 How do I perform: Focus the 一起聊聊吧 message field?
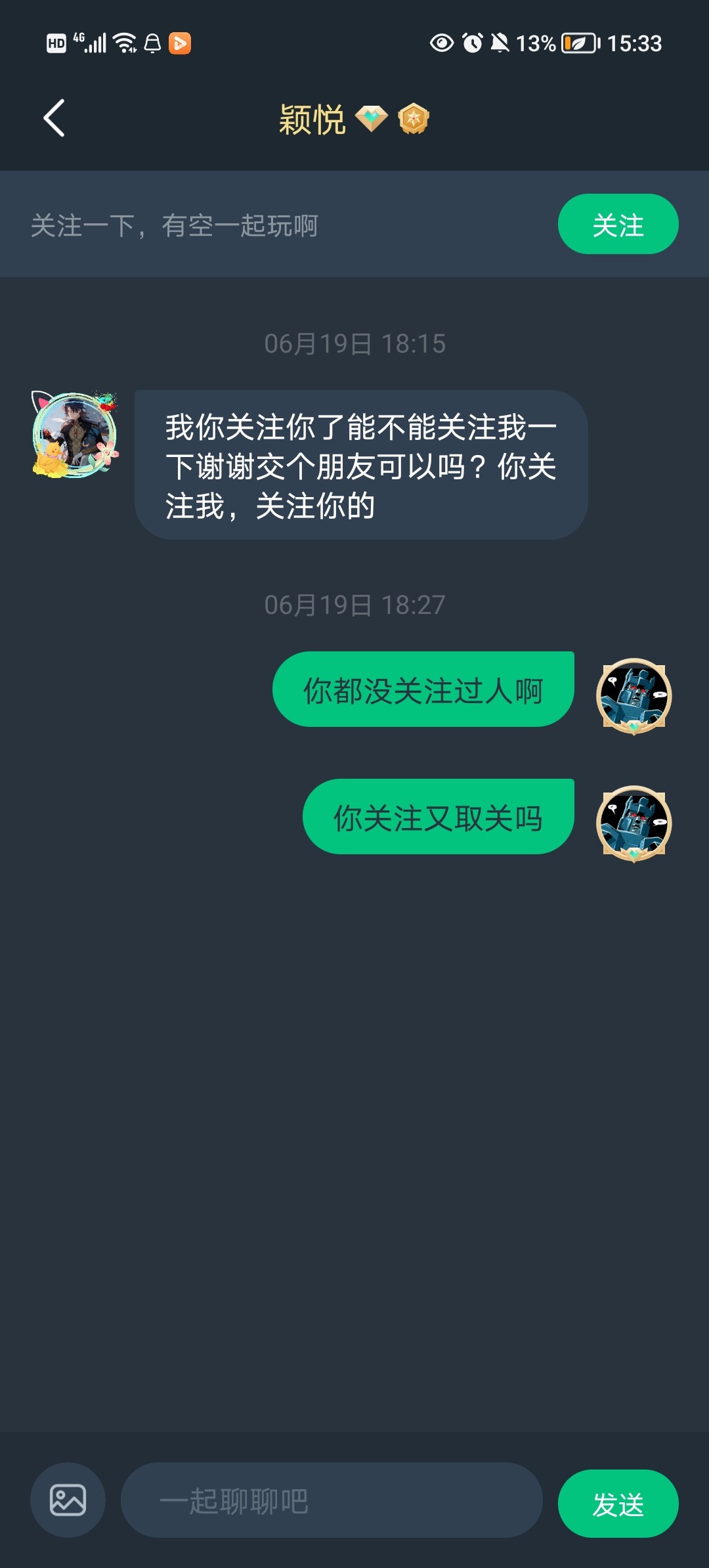tap(332, 1500)
